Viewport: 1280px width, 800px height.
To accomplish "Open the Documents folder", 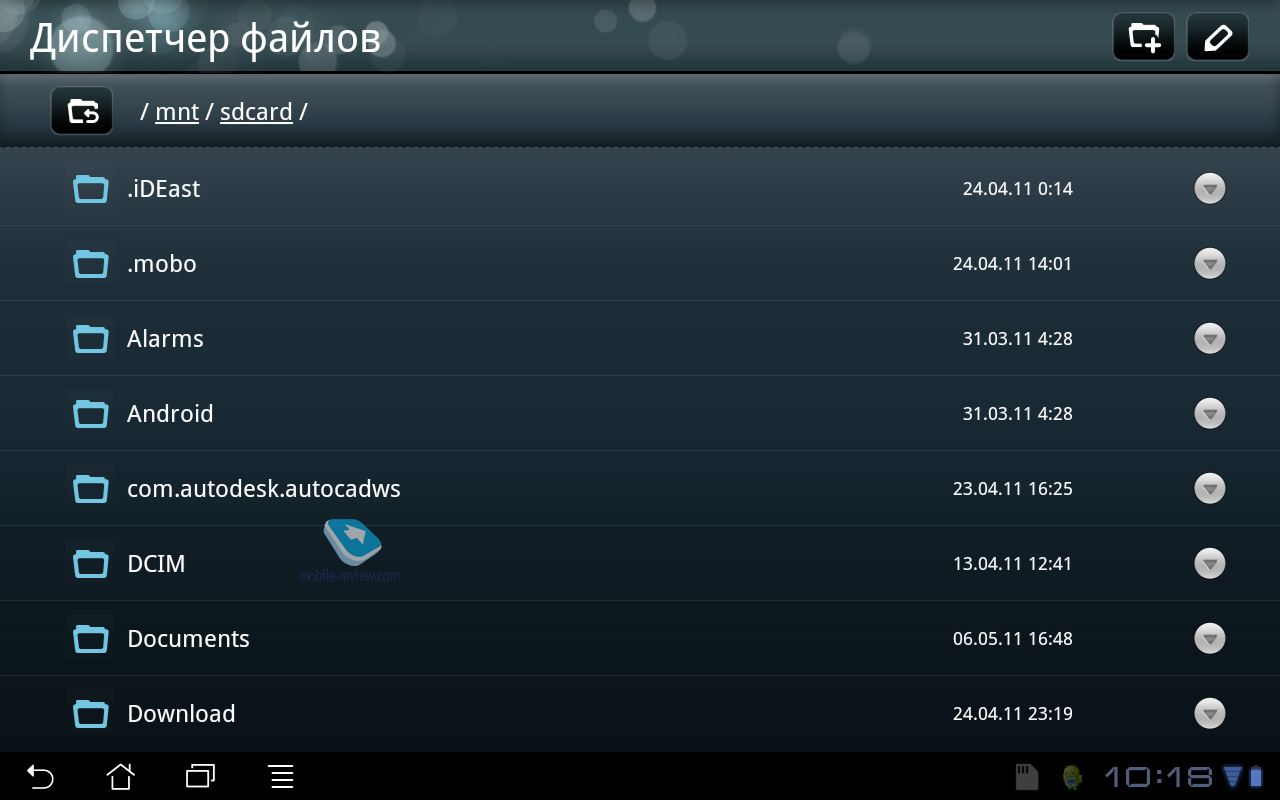I will pos(188,639).
